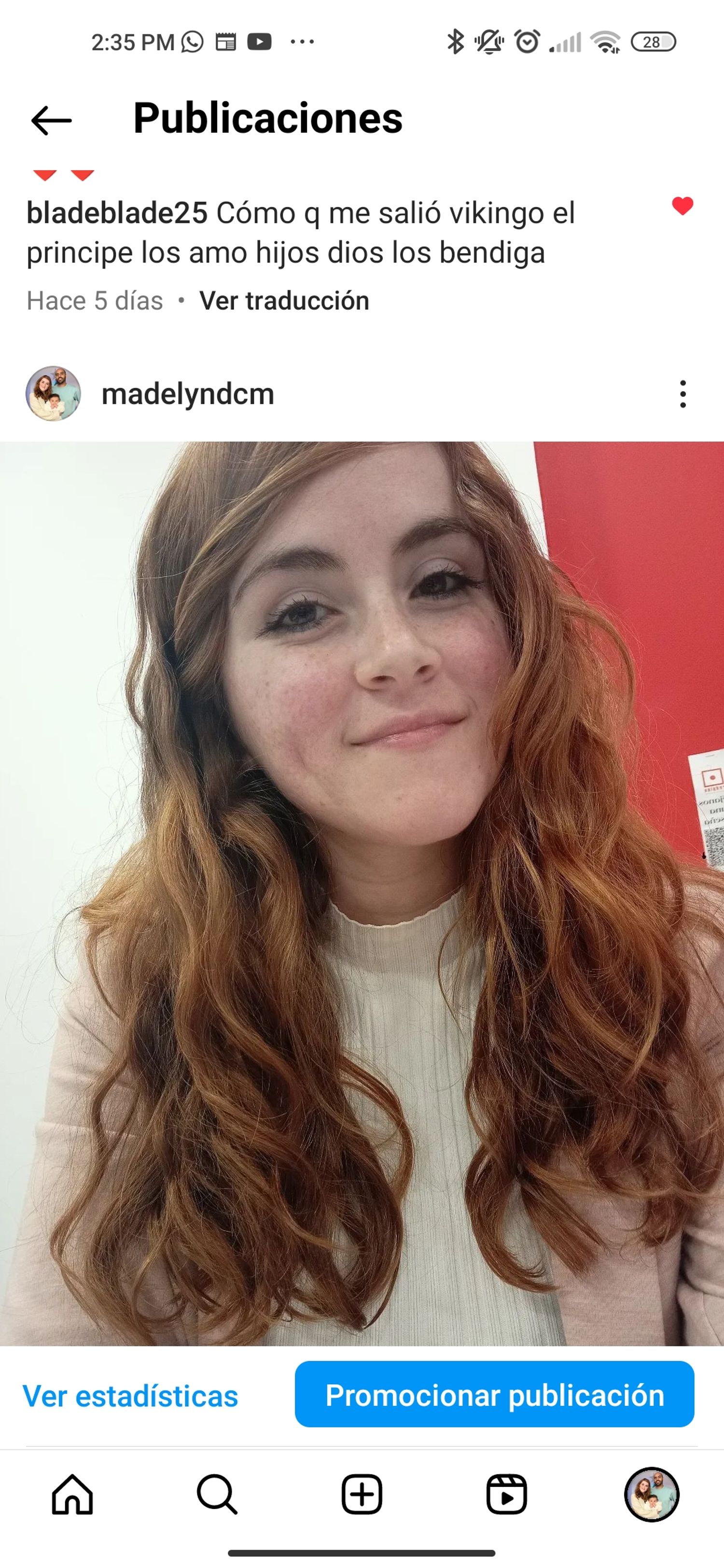Tap Ver traducción under the comment
This screenshot has height=1568, width=724.
pos(284,301)
